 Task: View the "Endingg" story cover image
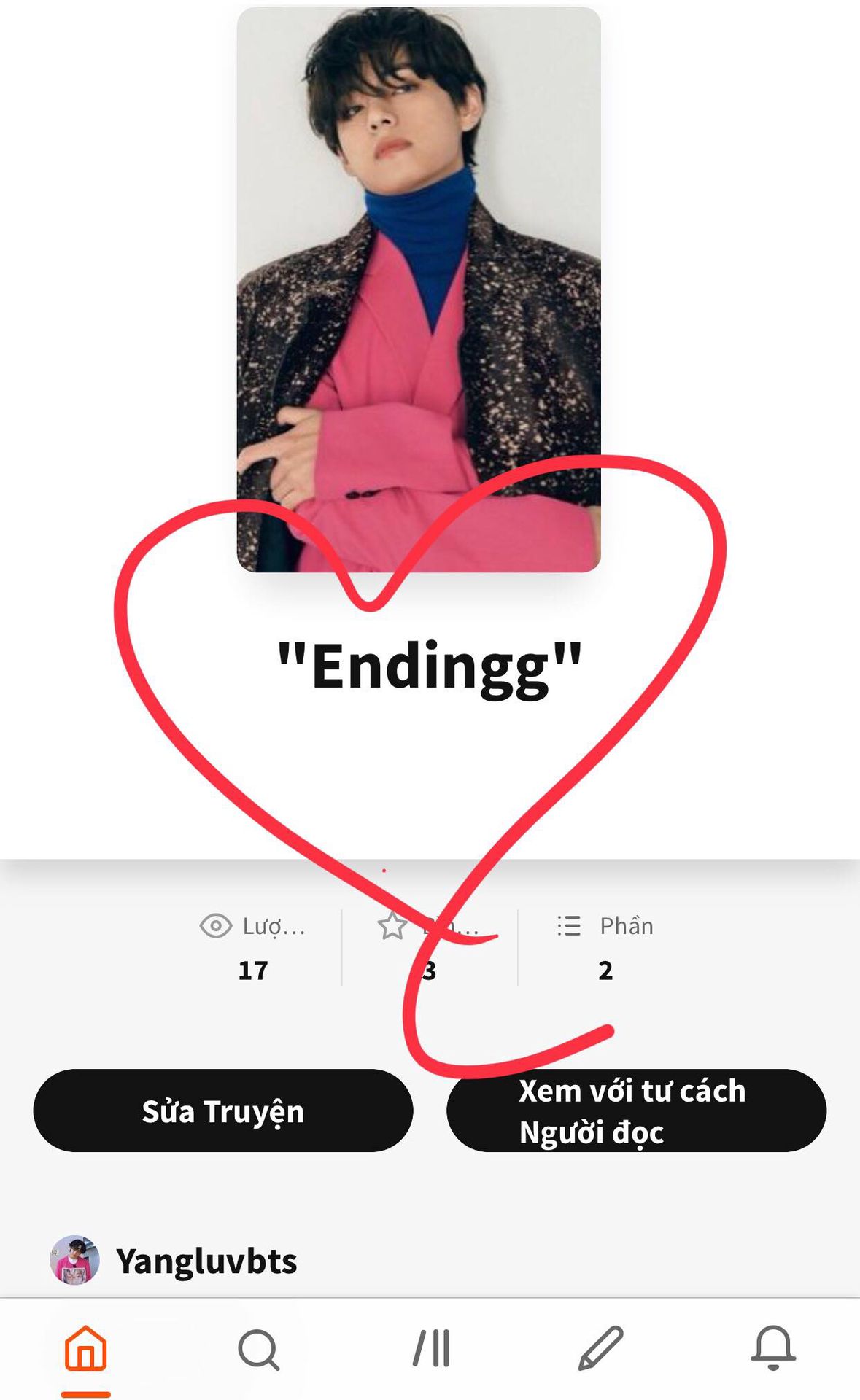[x=419, y=289]
